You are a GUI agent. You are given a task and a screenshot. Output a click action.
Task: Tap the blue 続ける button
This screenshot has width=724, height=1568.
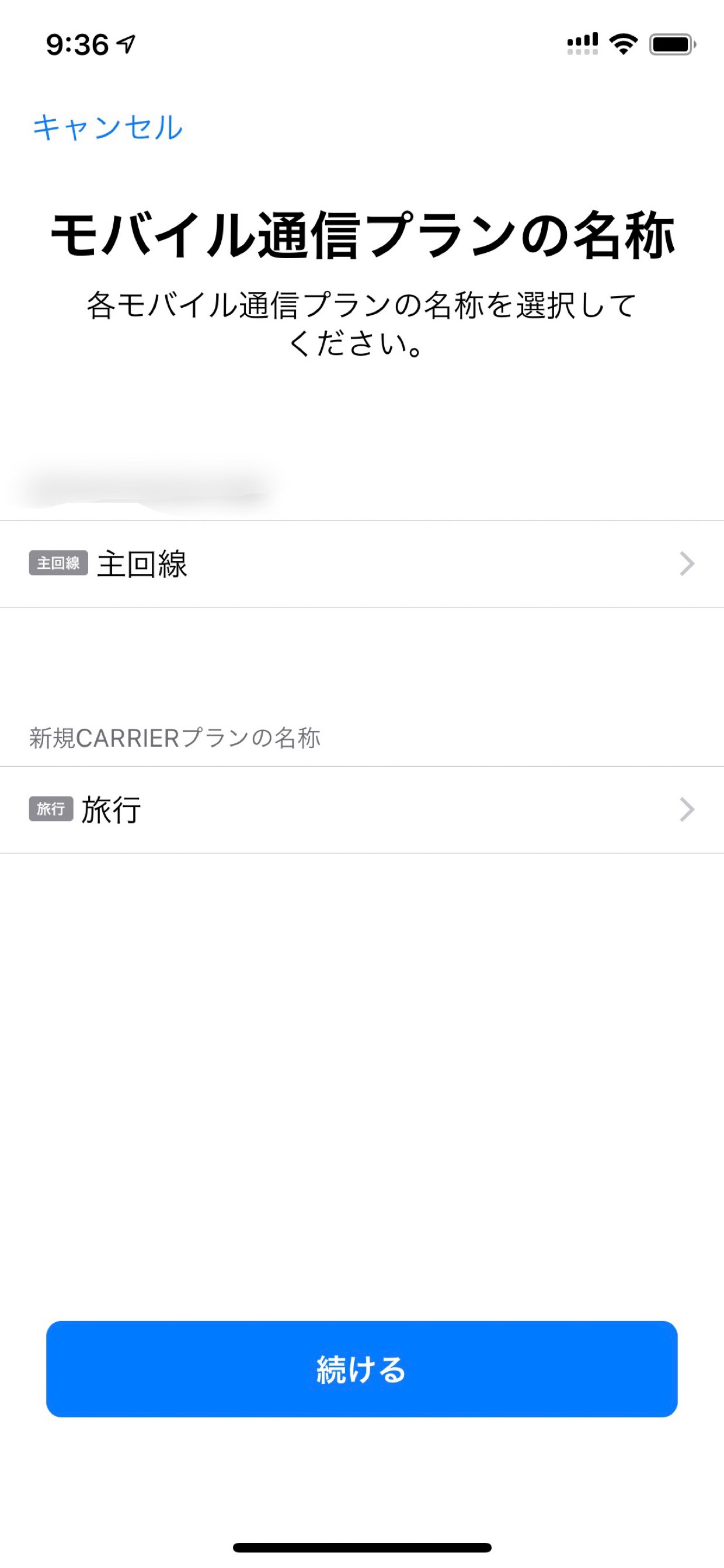362,1369
